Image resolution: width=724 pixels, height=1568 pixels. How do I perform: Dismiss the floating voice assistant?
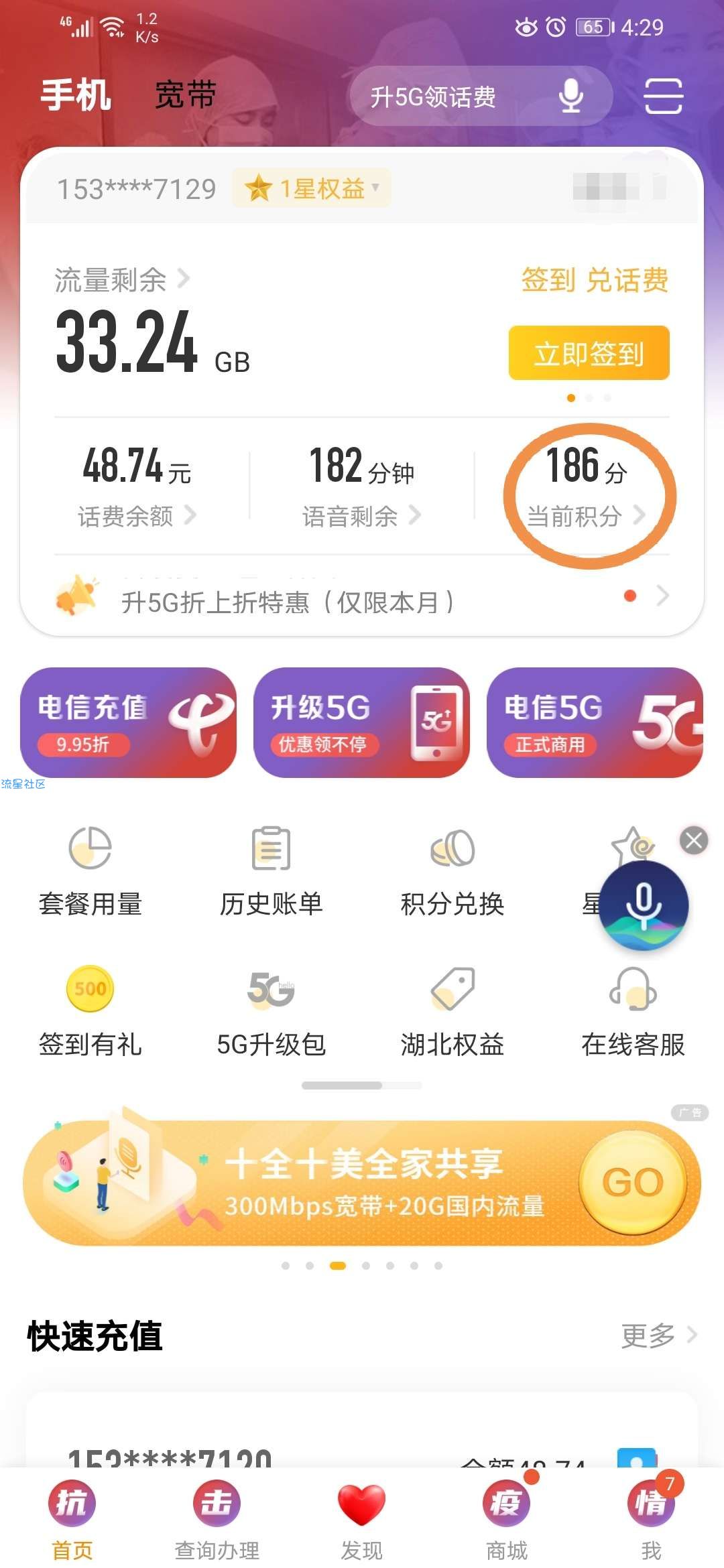694,840
